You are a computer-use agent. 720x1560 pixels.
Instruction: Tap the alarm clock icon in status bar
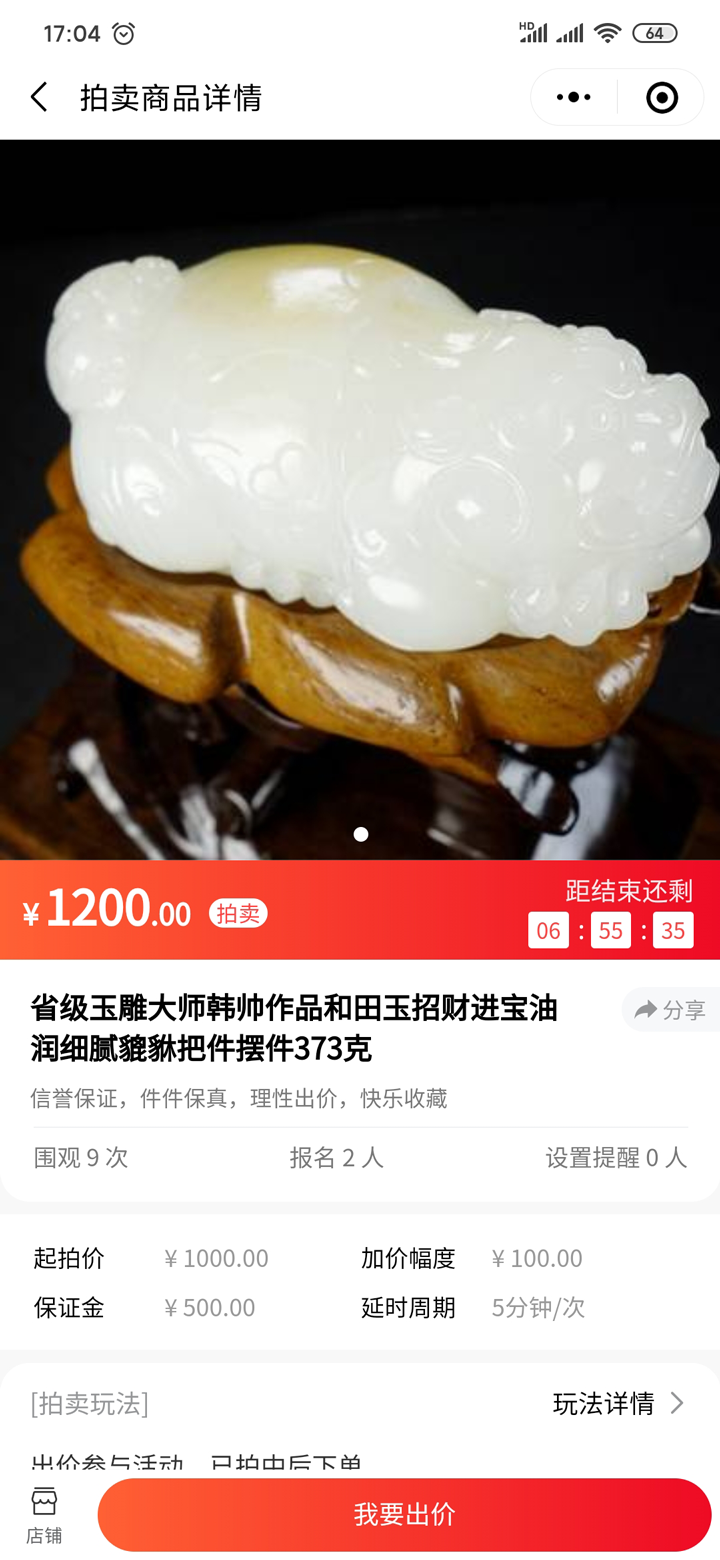(x=124, y=32)
